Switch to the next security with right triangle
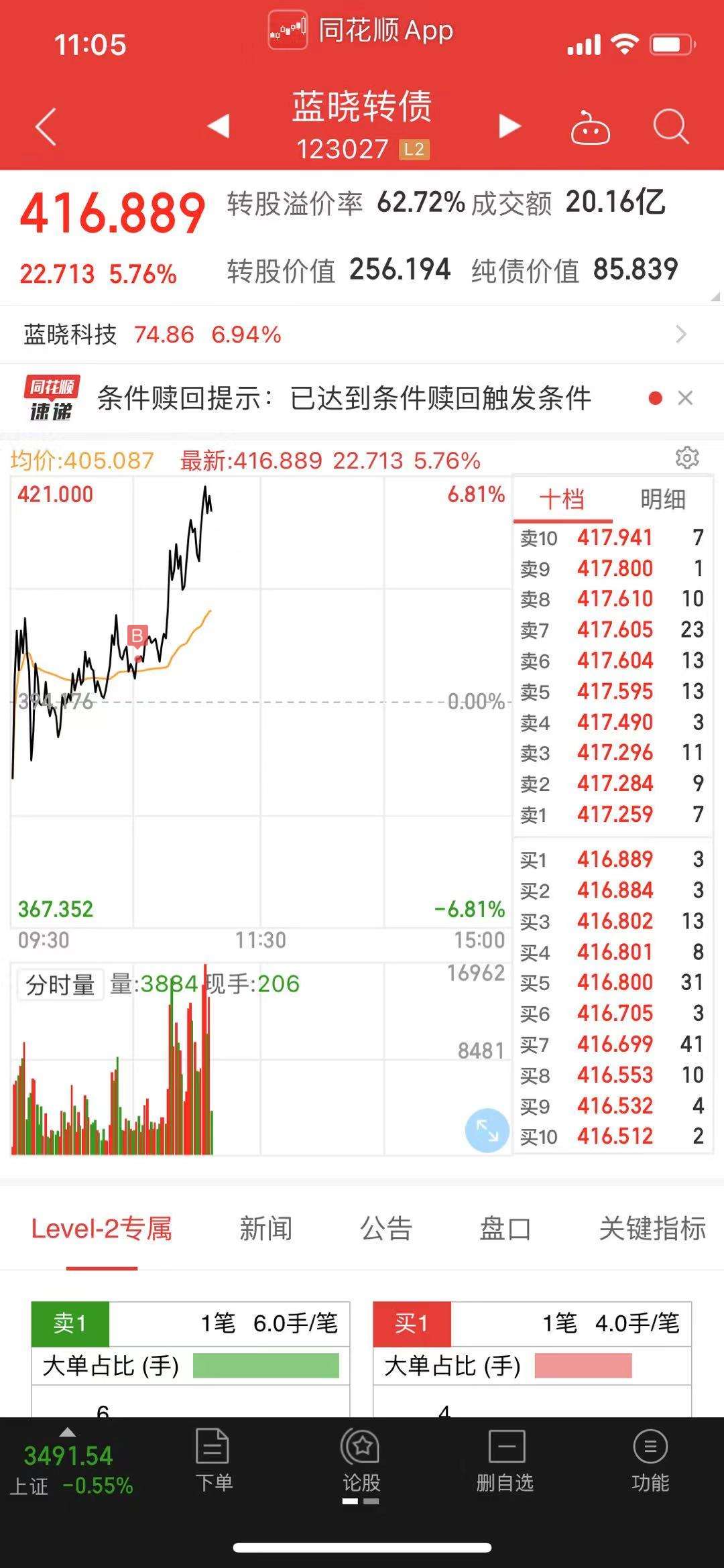Viewport: 724px width, 1568px height. pos(509,125)
